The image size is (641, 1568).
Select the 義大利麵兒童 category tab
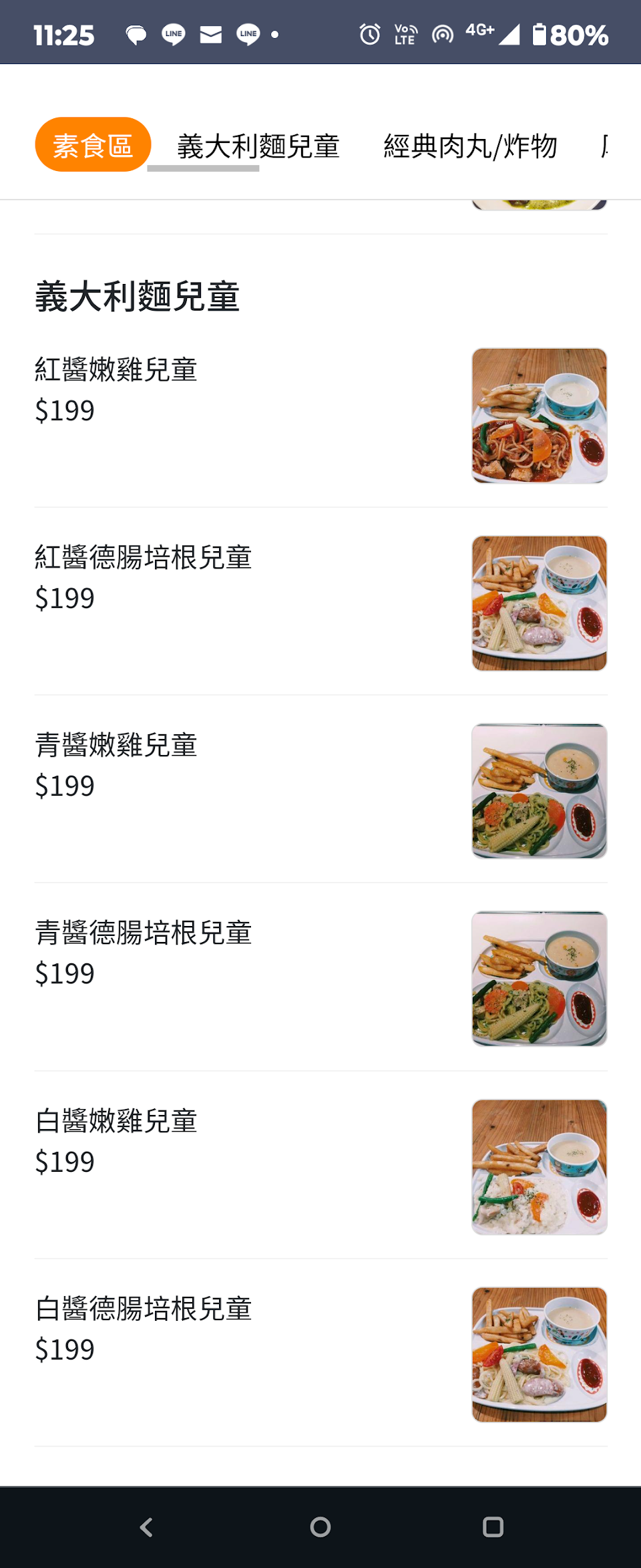click(x=258, y=146)
